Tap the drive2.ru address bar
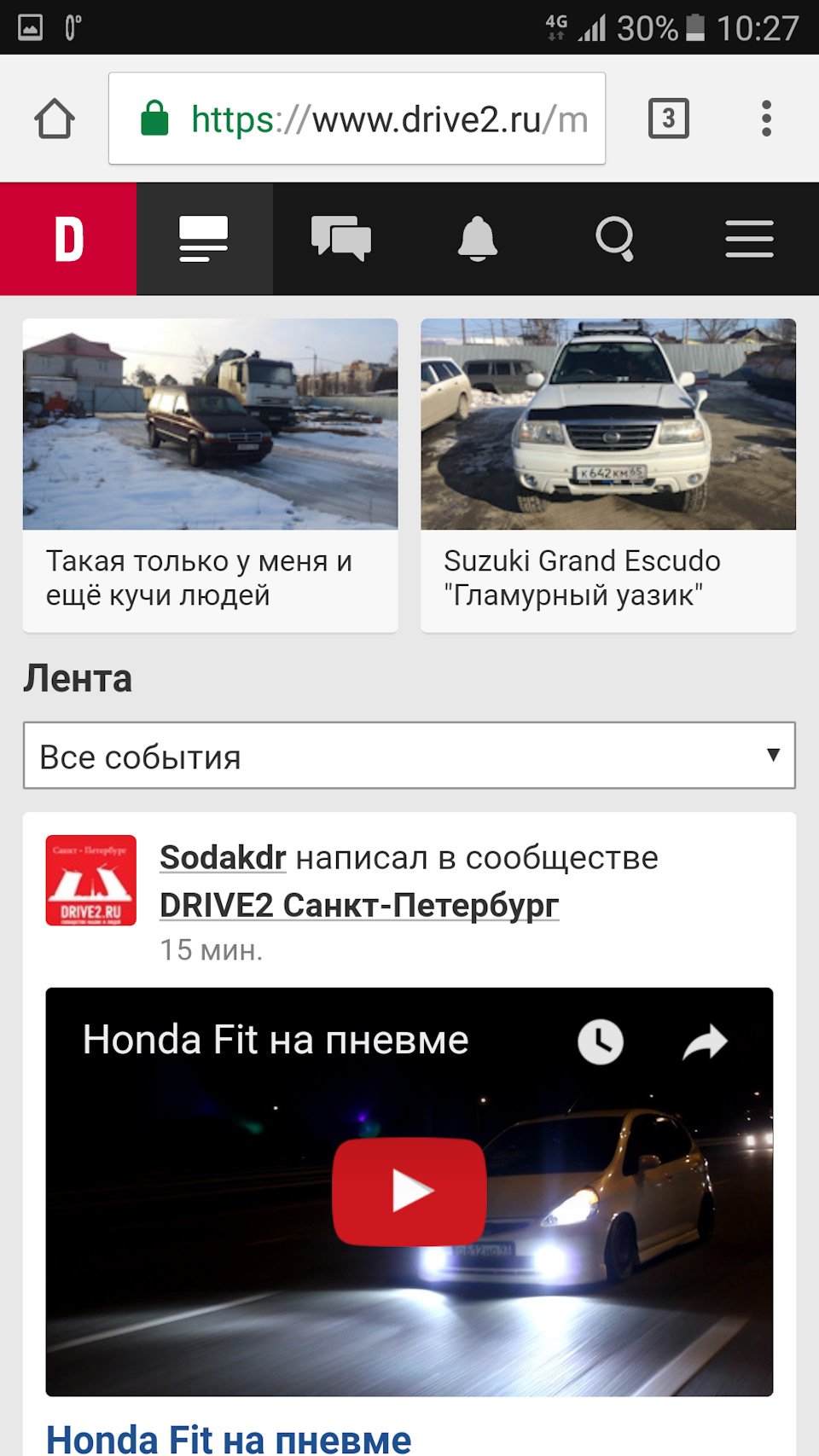The height and width of the screenshot is (1456, 819). 357,119
